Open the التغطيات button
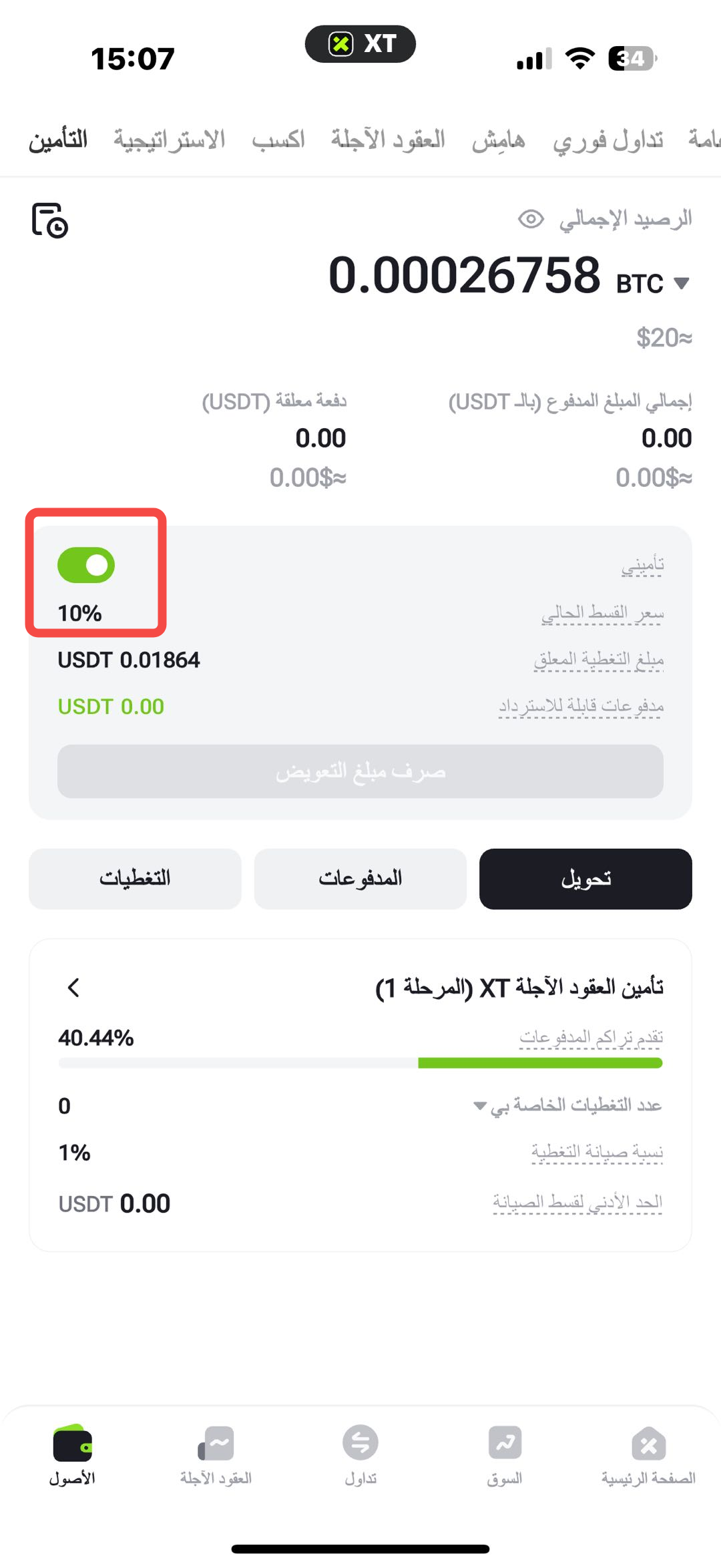Viewport: 721px width, 1568px height. (x=135, y=878)
